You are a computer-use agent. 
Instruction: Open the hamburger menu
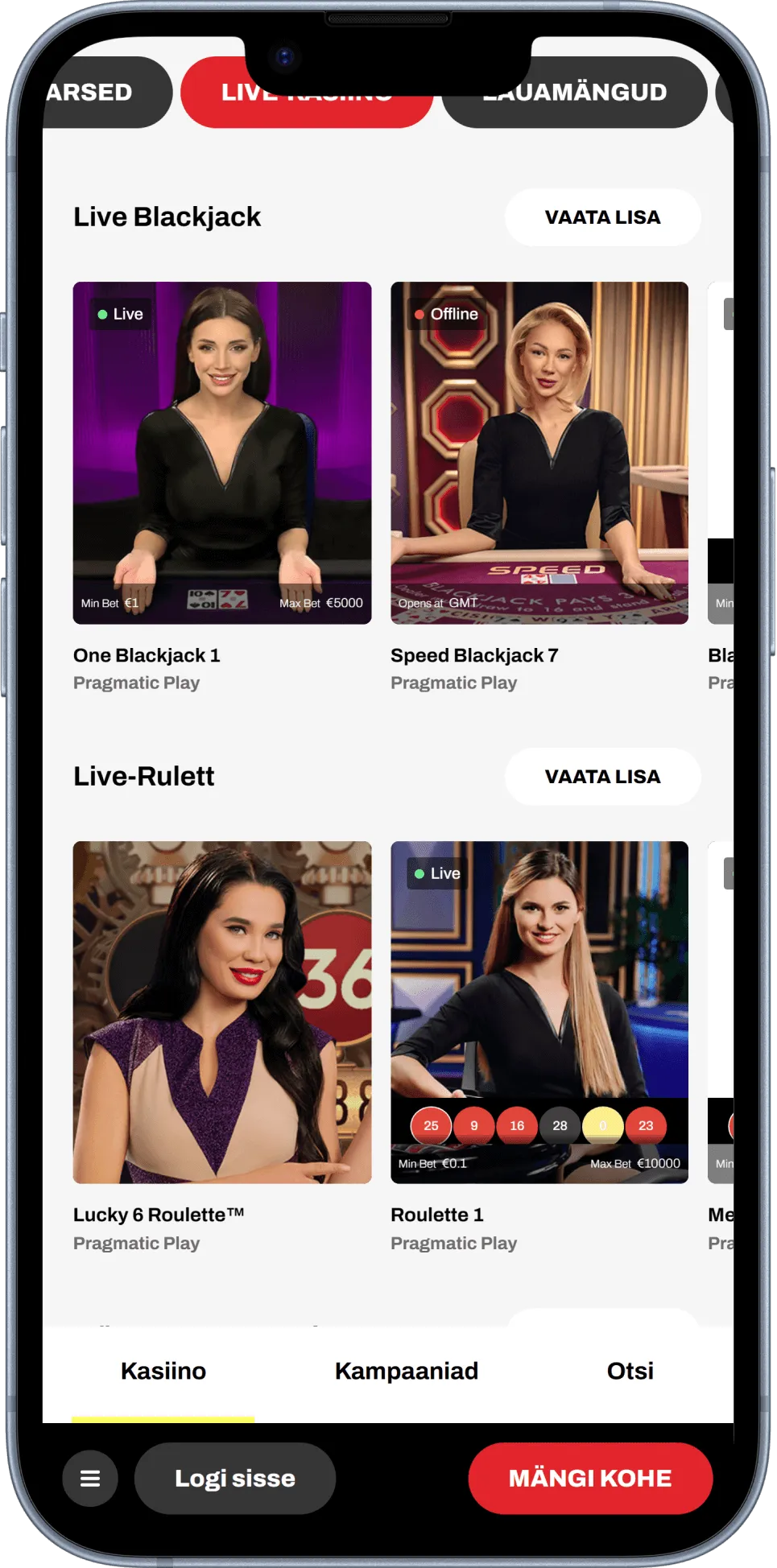[90, 1478]
